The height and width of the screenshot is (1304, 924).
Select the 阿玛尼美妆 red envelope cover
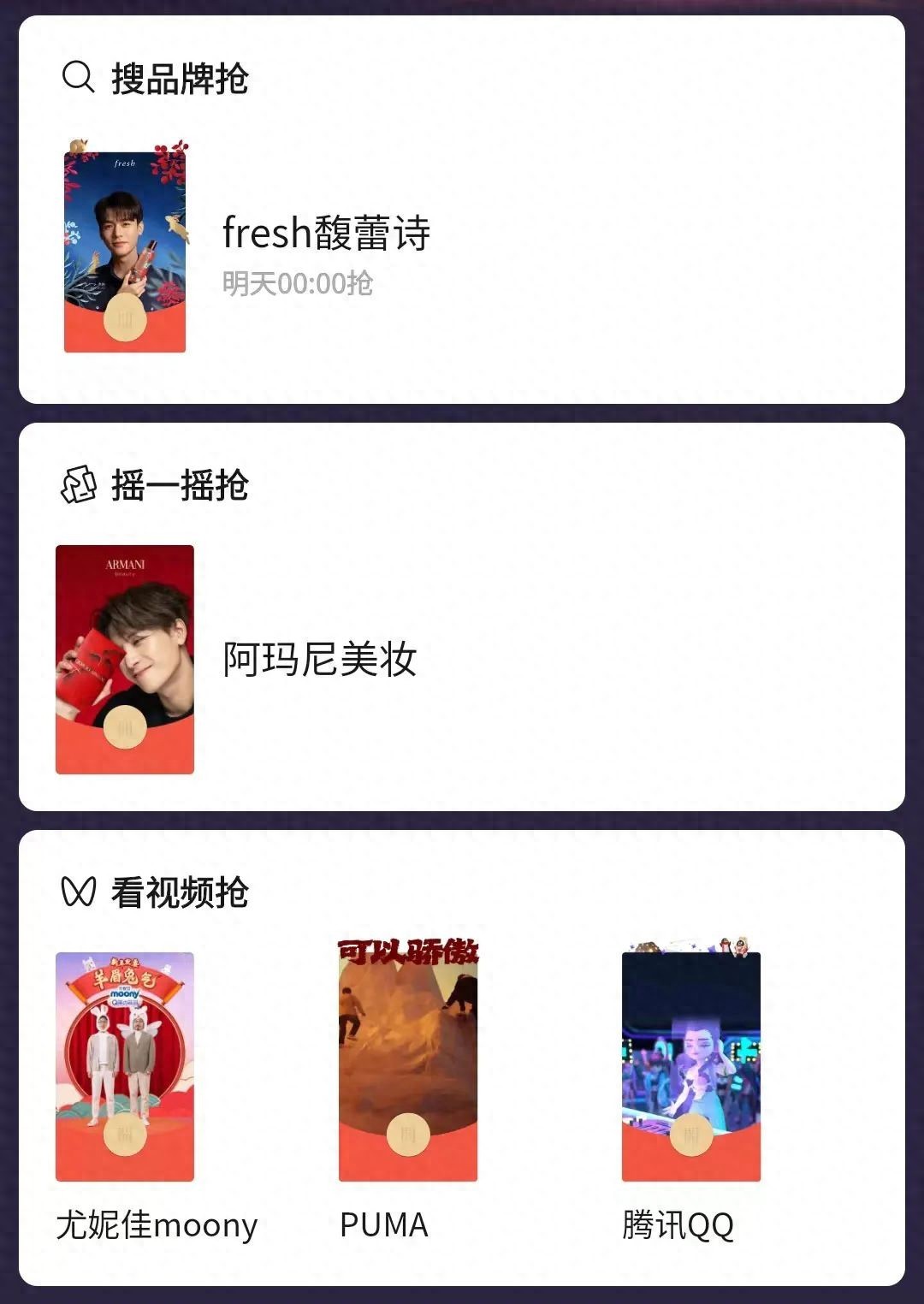point(125,659)
